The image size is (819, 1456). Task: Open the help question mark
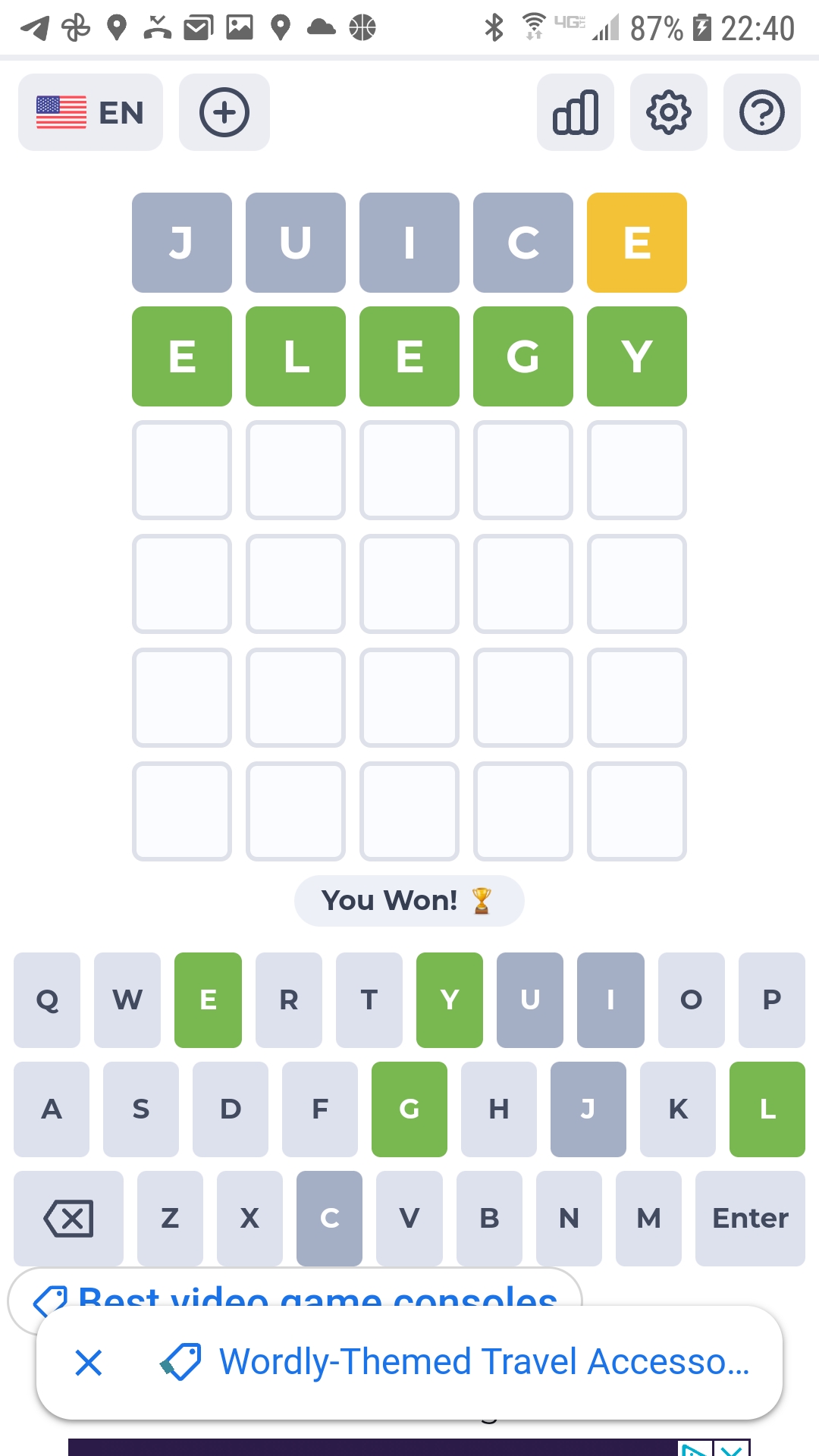(761, 112)
